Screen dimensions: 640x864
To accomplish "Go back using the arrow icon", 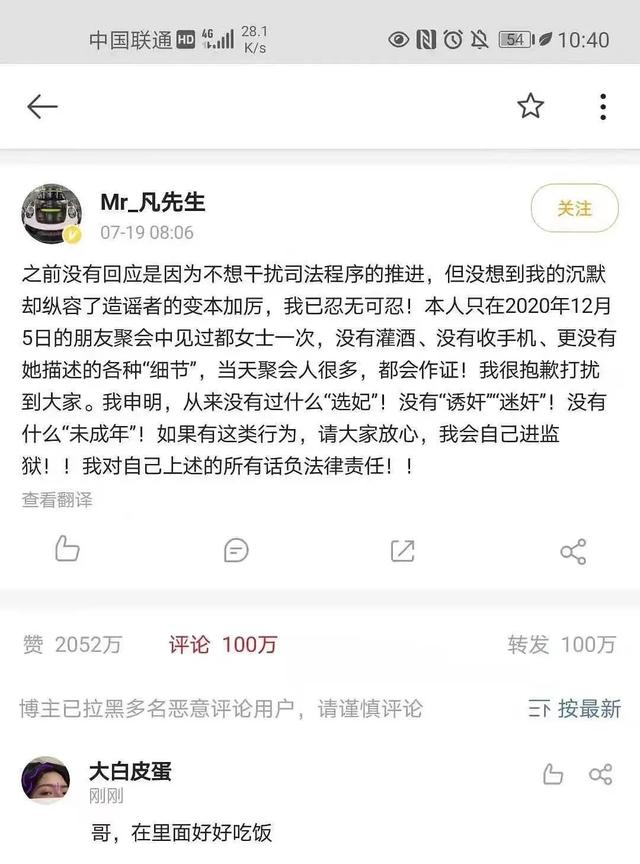I will tap(42, 107).
